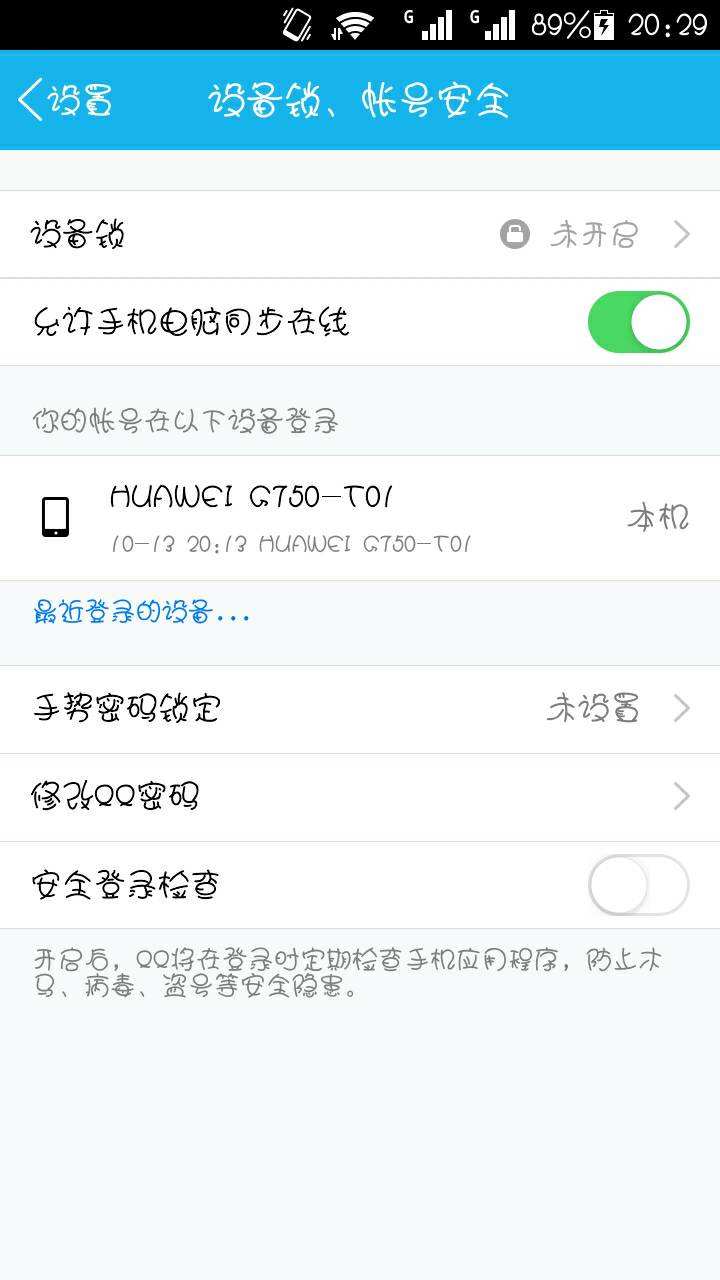Open the 设备锁 setting
The height and width of the screenshot is (1280, 720).
(x=360, y=235)
